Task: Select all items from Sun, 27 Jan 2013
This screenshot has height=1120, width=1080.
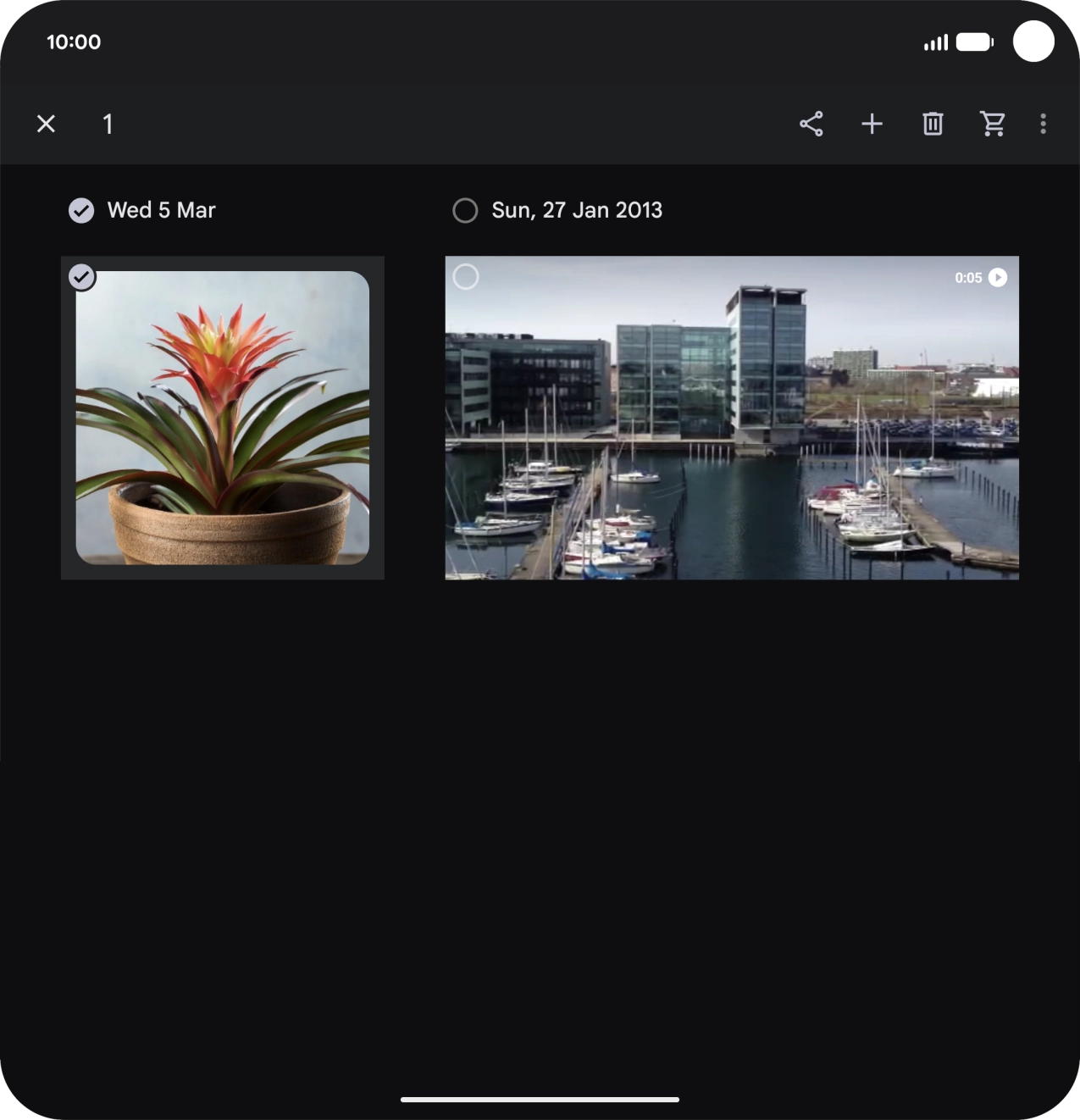Action: [x=465, y=210]
